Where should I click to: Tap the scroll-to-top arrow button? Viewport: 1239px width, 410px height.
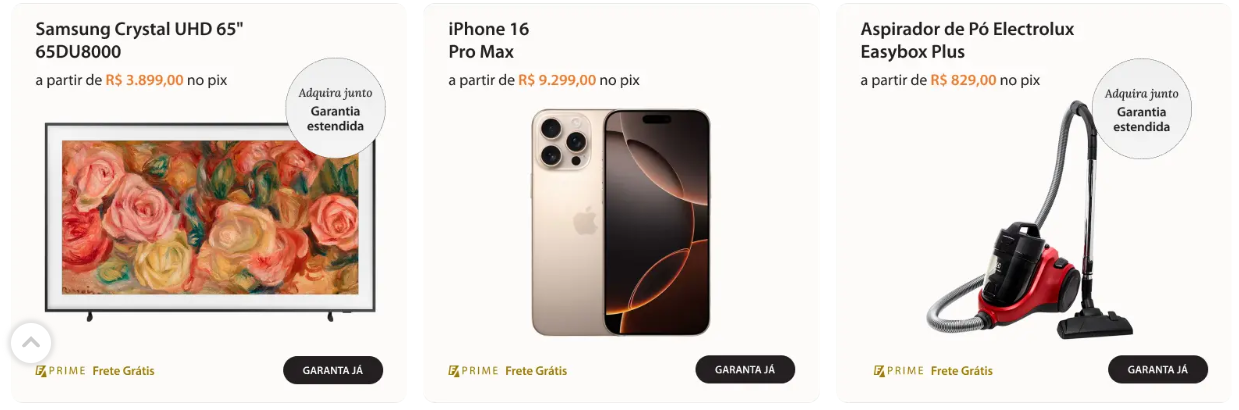pos(31,343)
